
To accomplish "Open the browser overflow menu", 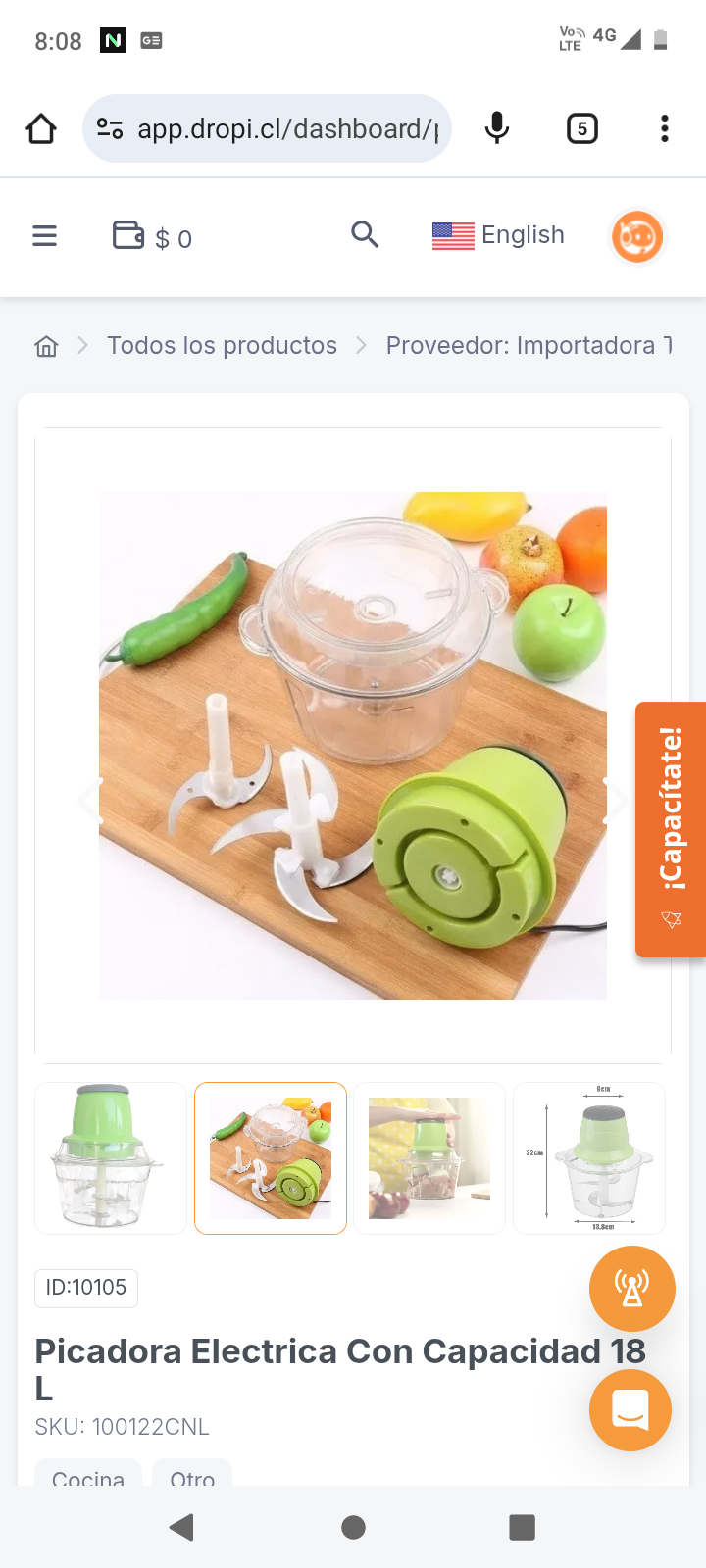I will pyautogui.click(x=665, y=128).
